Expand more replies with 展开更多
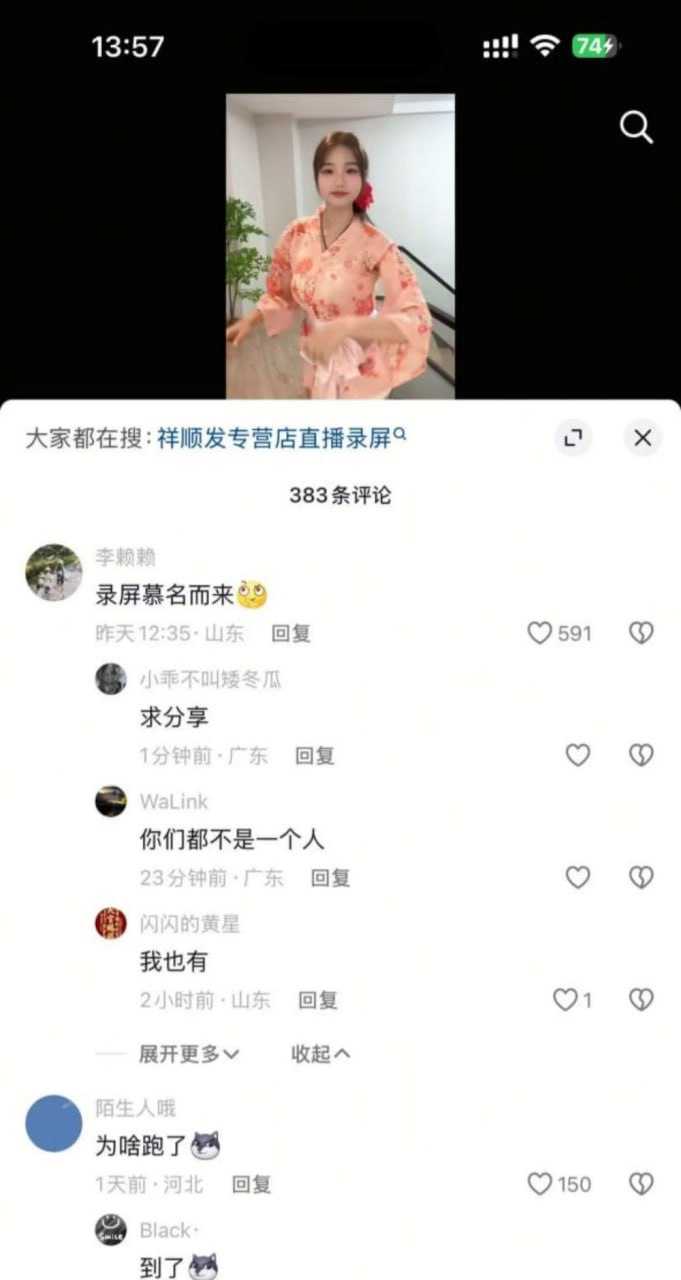Image resolution: width=681 pixels, height=1280 pixels. pyautogui.click(x=189, y=1054)
